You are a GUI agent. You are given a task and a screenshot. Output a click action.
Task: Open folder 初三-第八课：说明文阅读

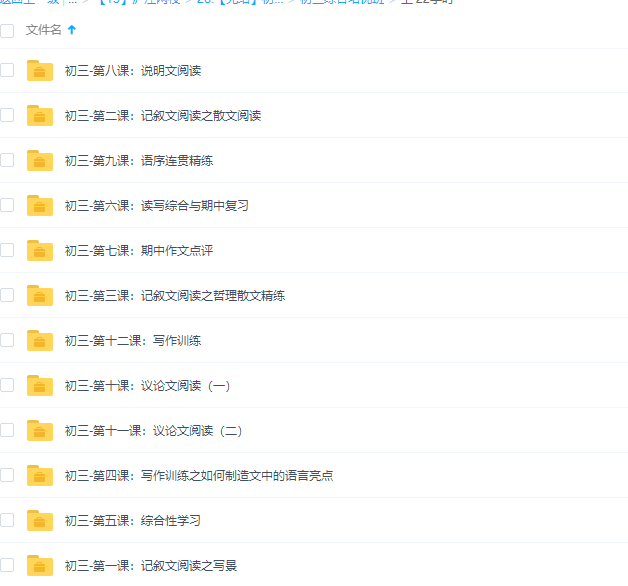(133, 71)
